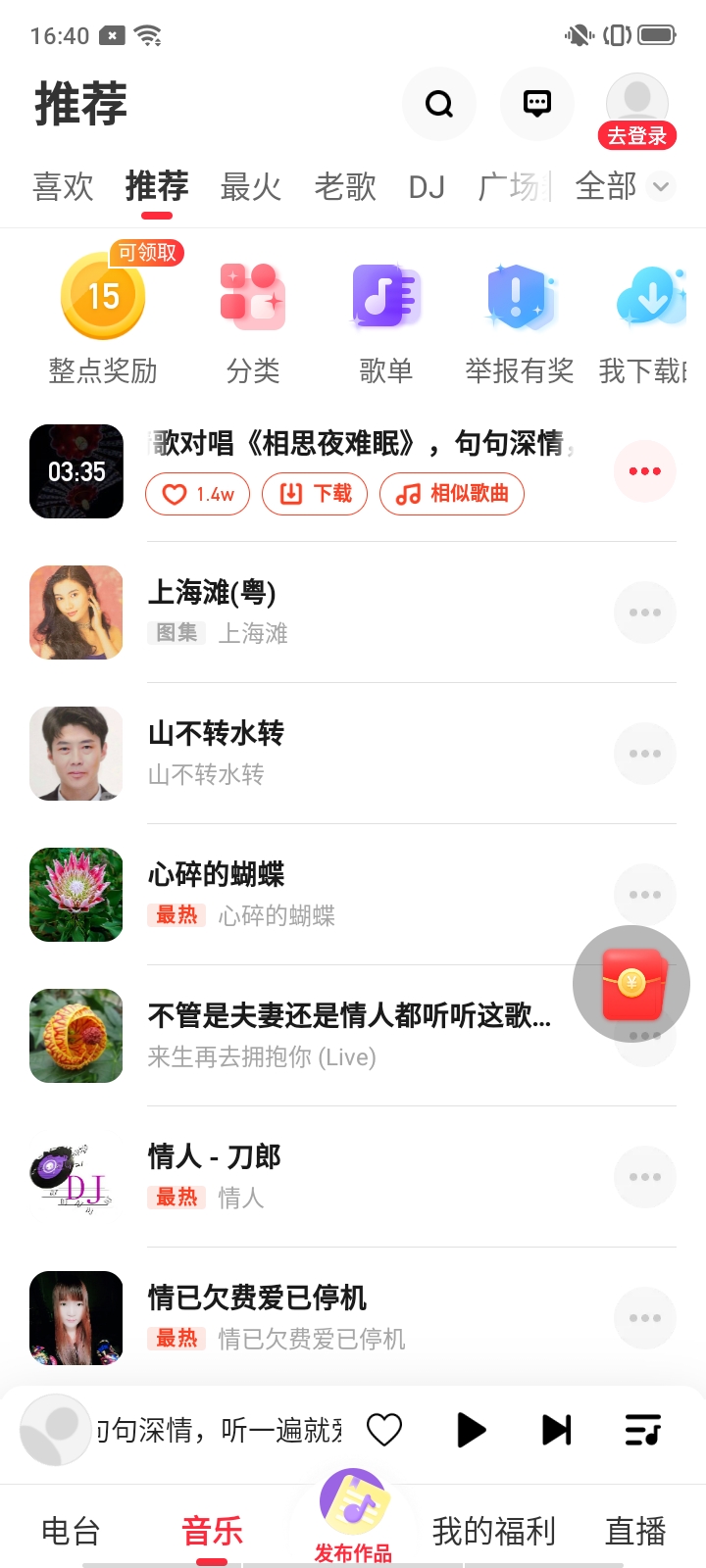Viewport: 706px width, 1568px height.
Task: Skip to the next track
Action: pos(557,1430)
